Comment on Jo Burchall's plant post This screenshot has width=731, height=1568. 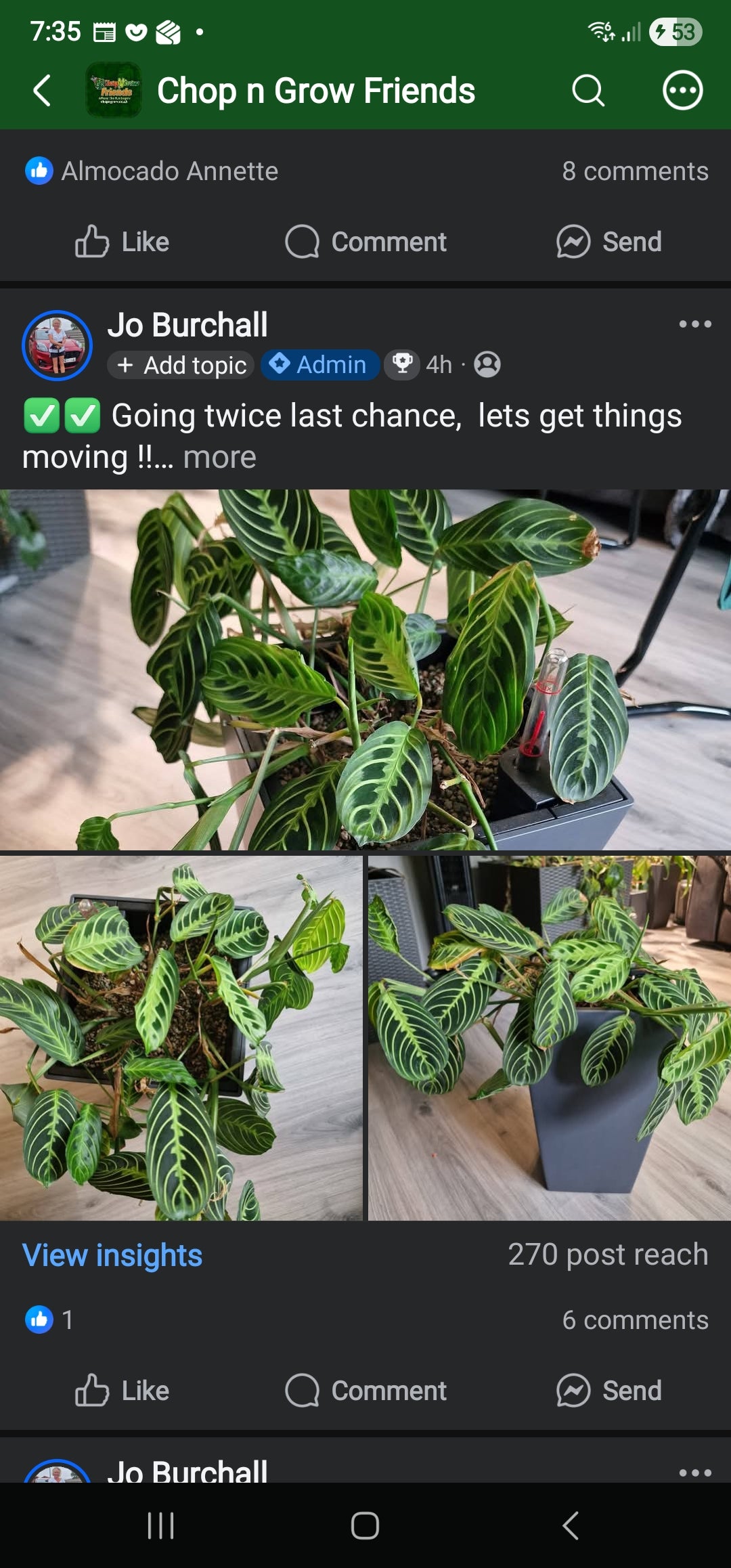click(x=365, y=1391)
